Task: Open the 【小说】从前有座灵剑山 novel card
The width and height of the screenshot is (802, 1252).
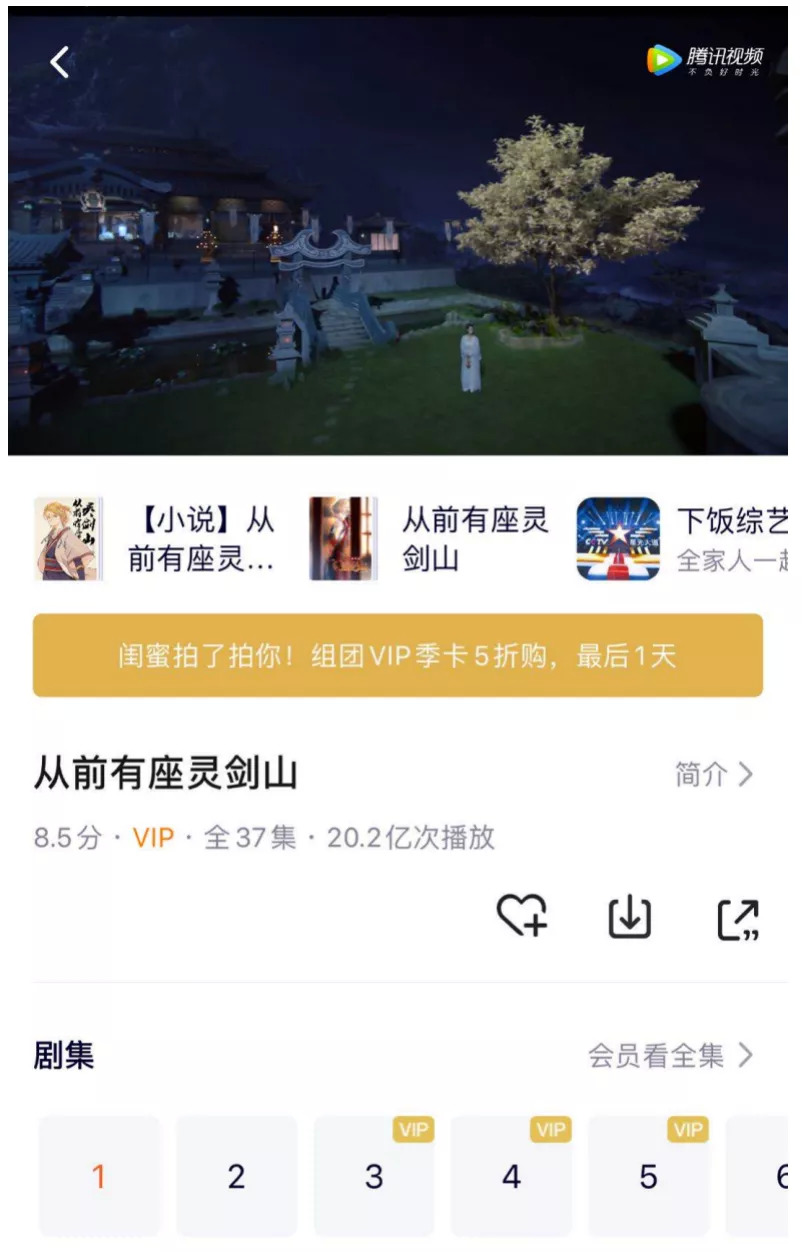Action: [157, 539]
